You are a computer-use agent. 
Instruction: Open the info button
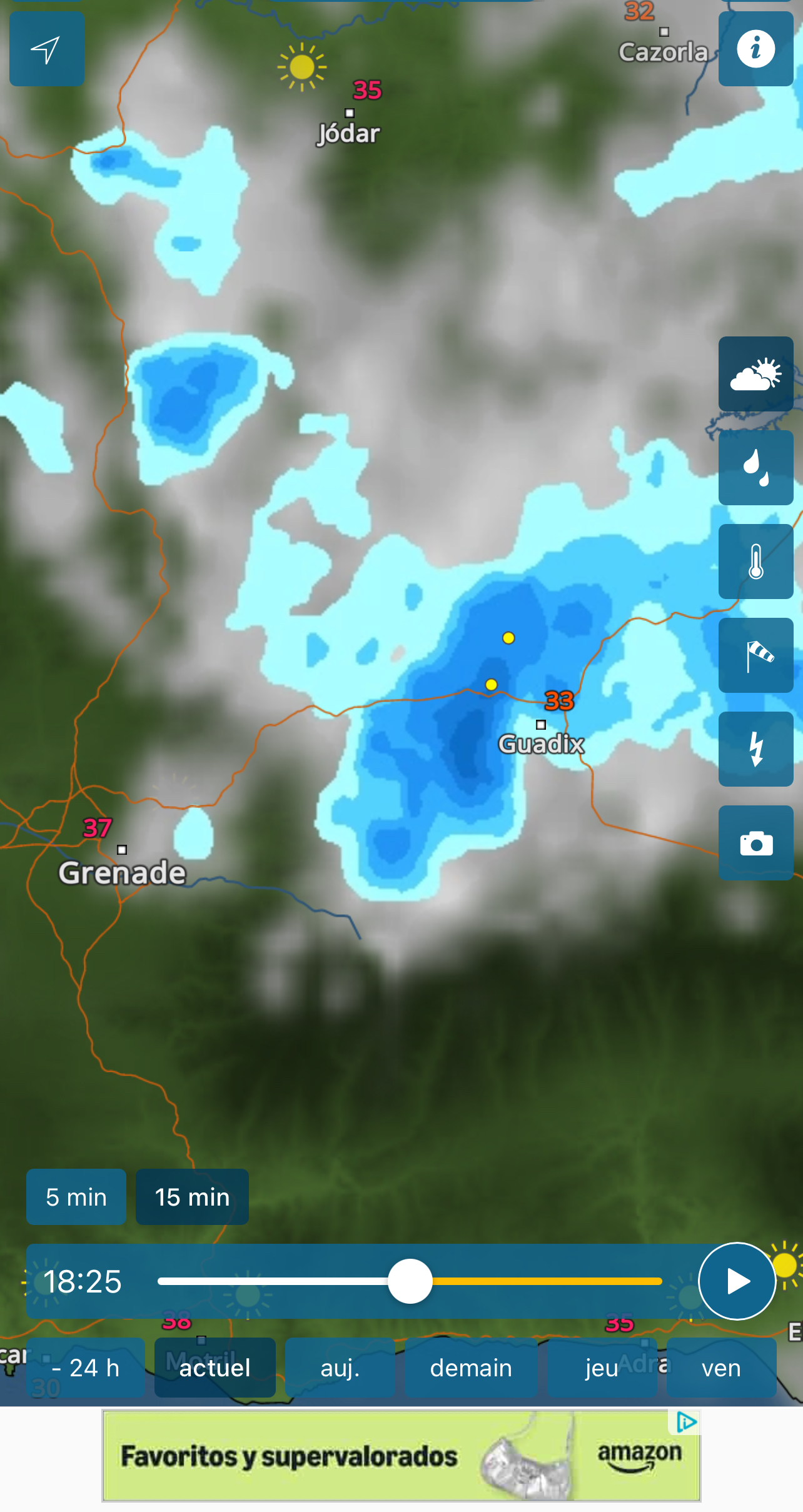(755, 49)
